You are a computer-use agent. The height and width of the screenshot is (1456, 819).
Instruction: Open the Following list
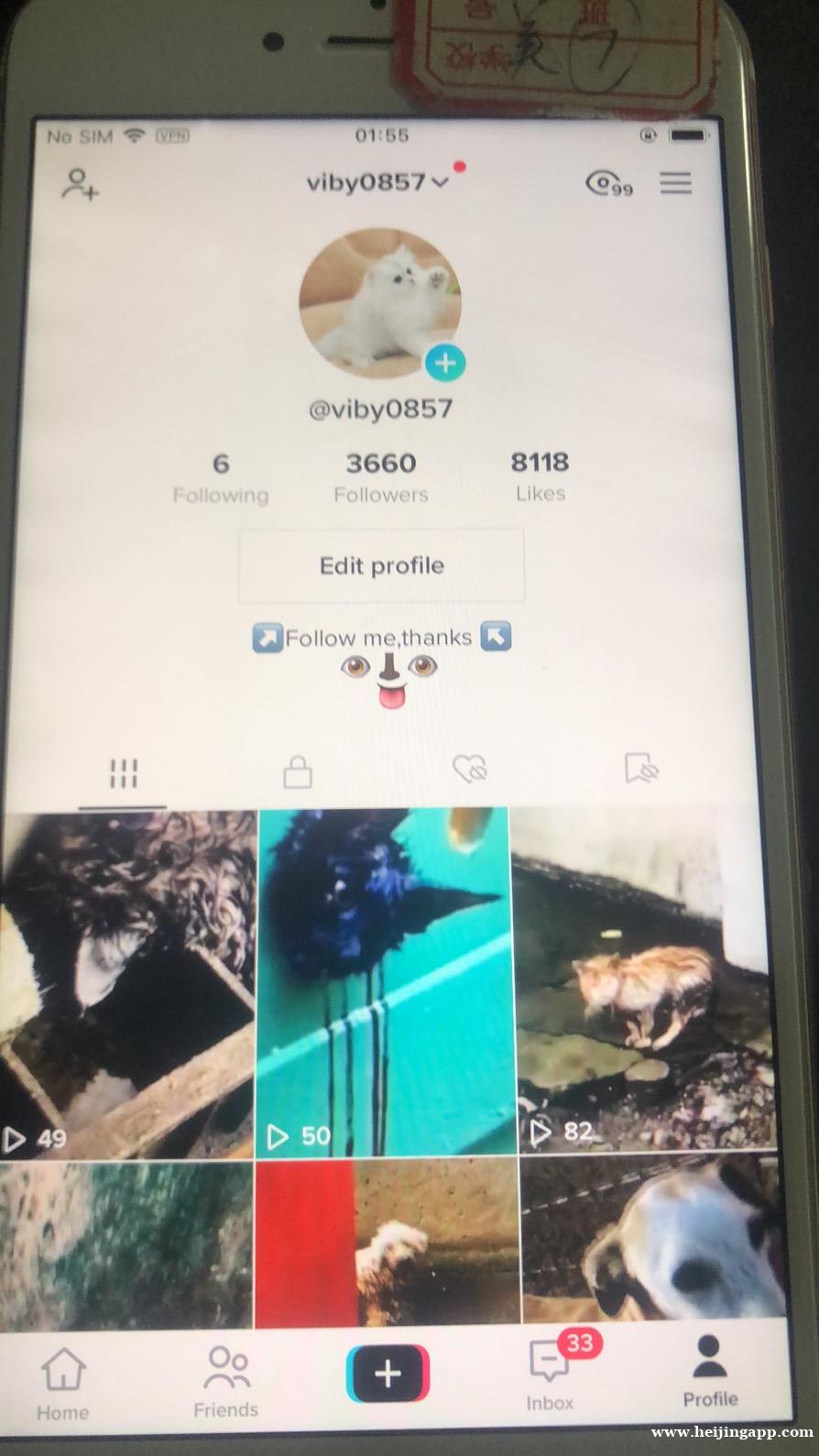221,478
